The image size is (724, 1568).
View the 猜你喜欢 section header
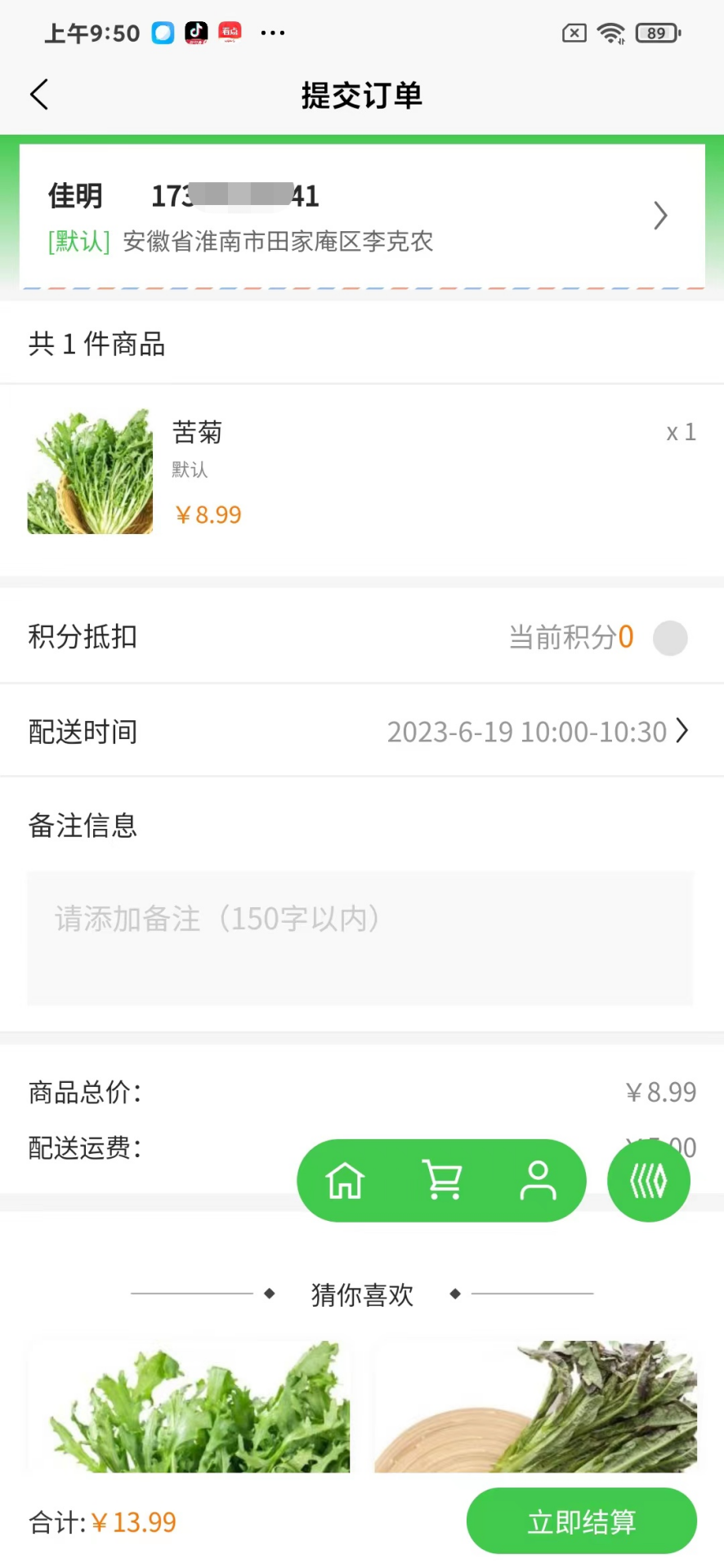coord(361,1294)
